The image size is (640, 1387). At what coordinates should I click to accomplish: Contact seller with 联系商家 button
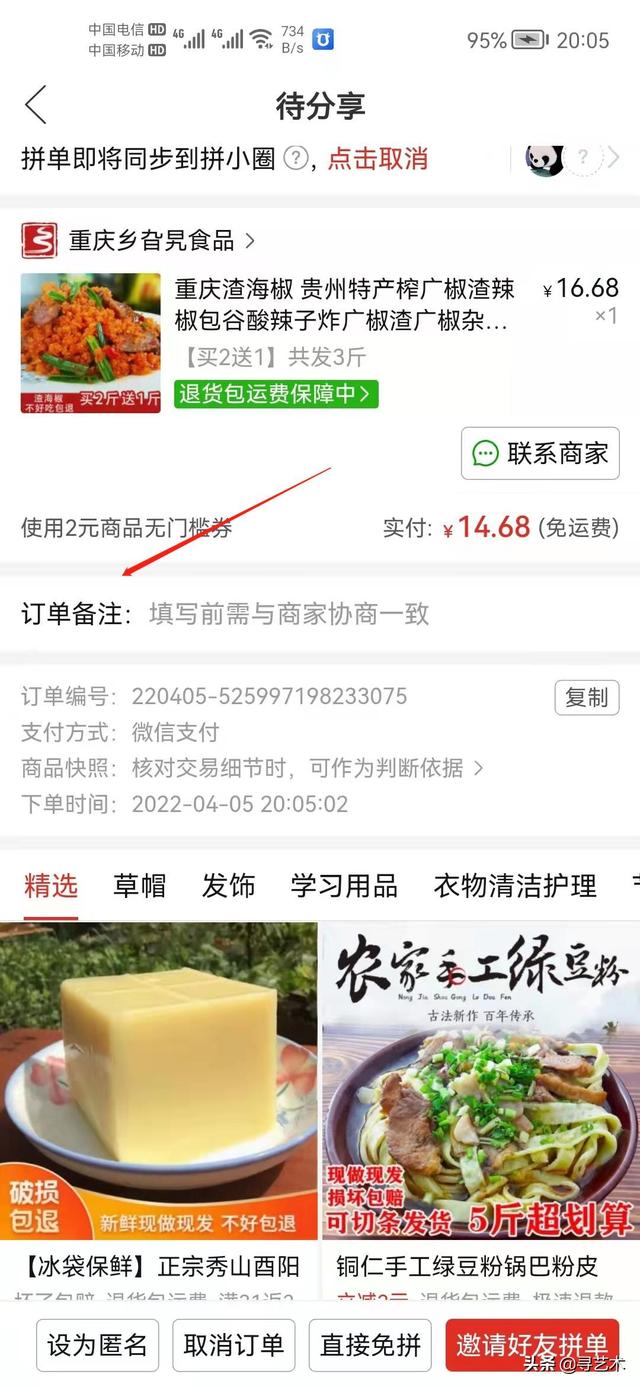(x=540, y=453)
